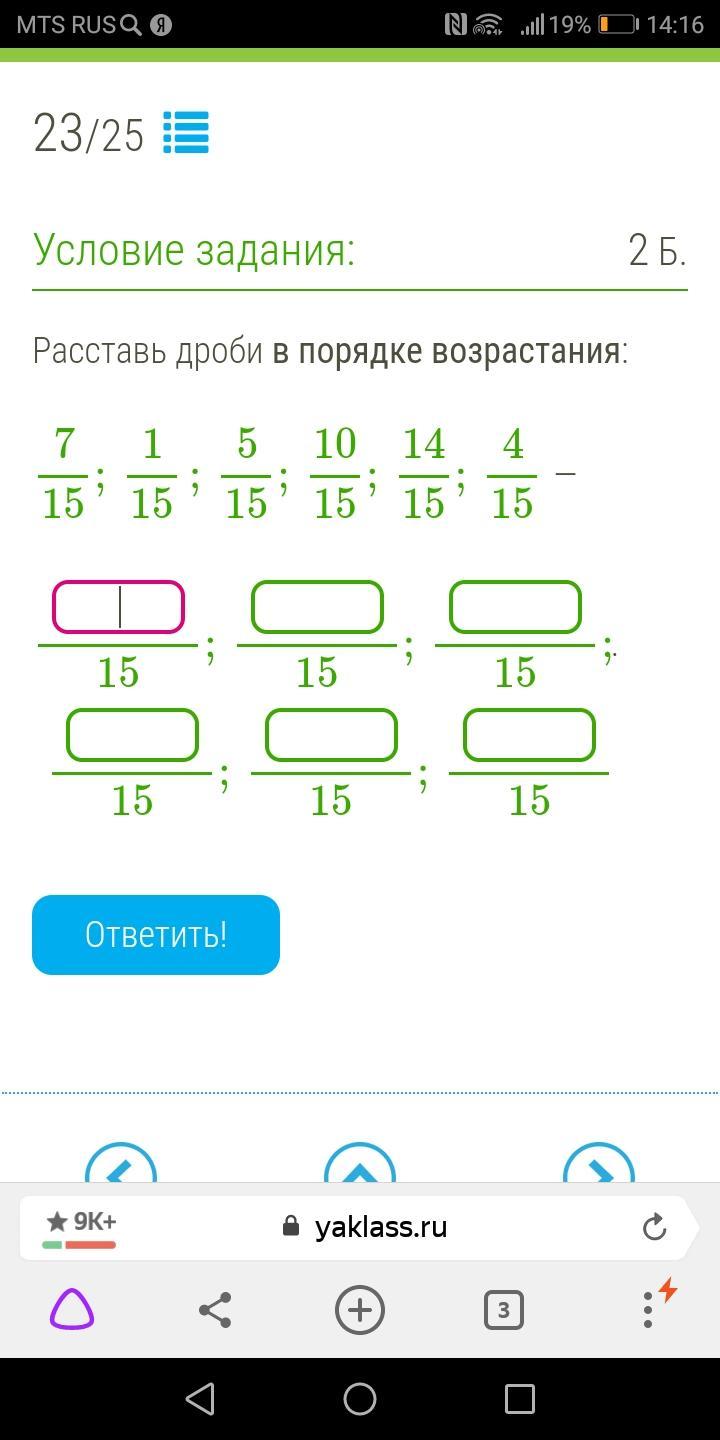Reload the page
The height and width of the screenshot is (1440, 720).
tap(654, 1227)
